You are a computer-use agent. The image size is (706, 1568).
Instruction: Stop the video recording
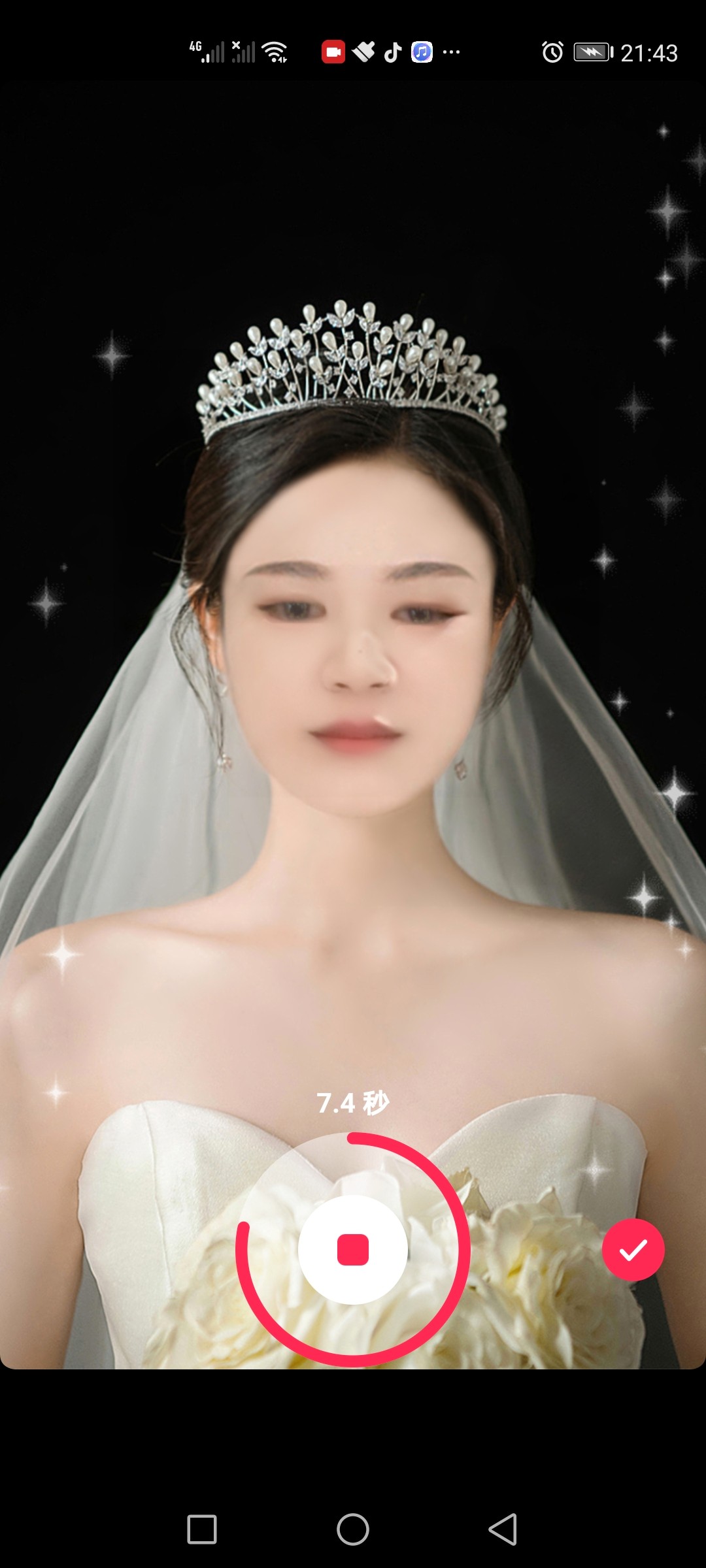(353, 1249)
